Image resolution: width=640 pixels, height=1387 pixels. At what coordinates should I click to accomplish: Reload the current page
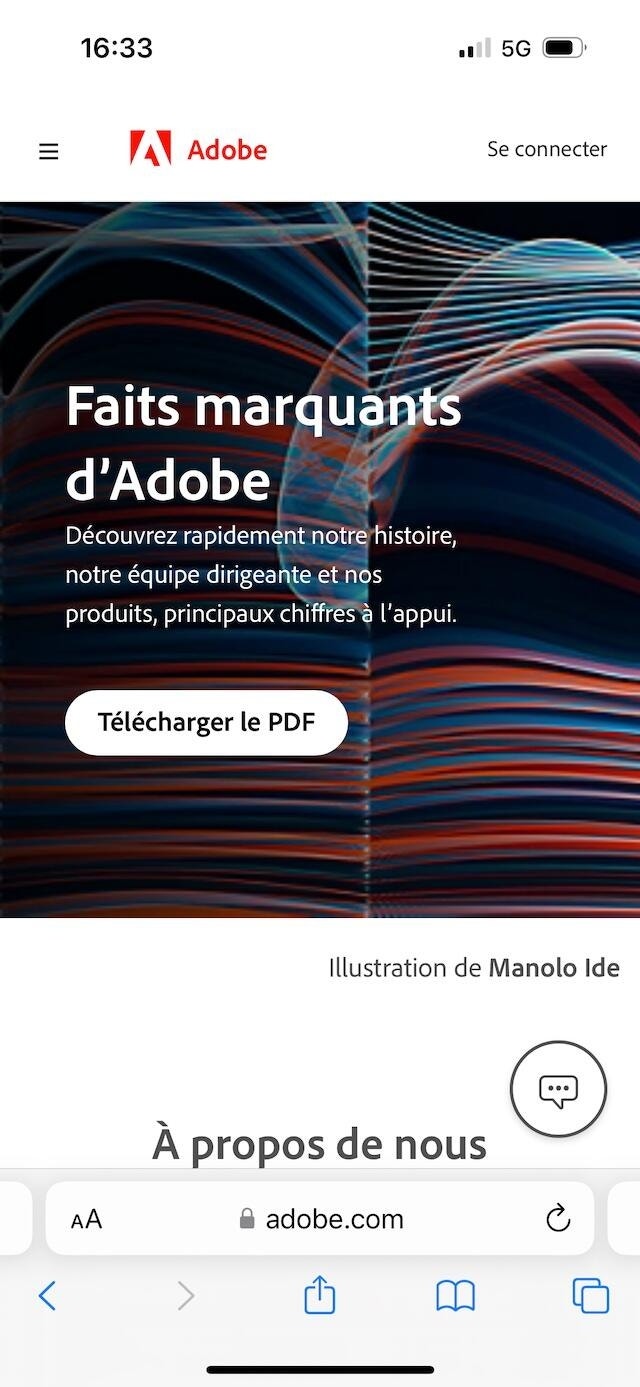point(558,1218)
